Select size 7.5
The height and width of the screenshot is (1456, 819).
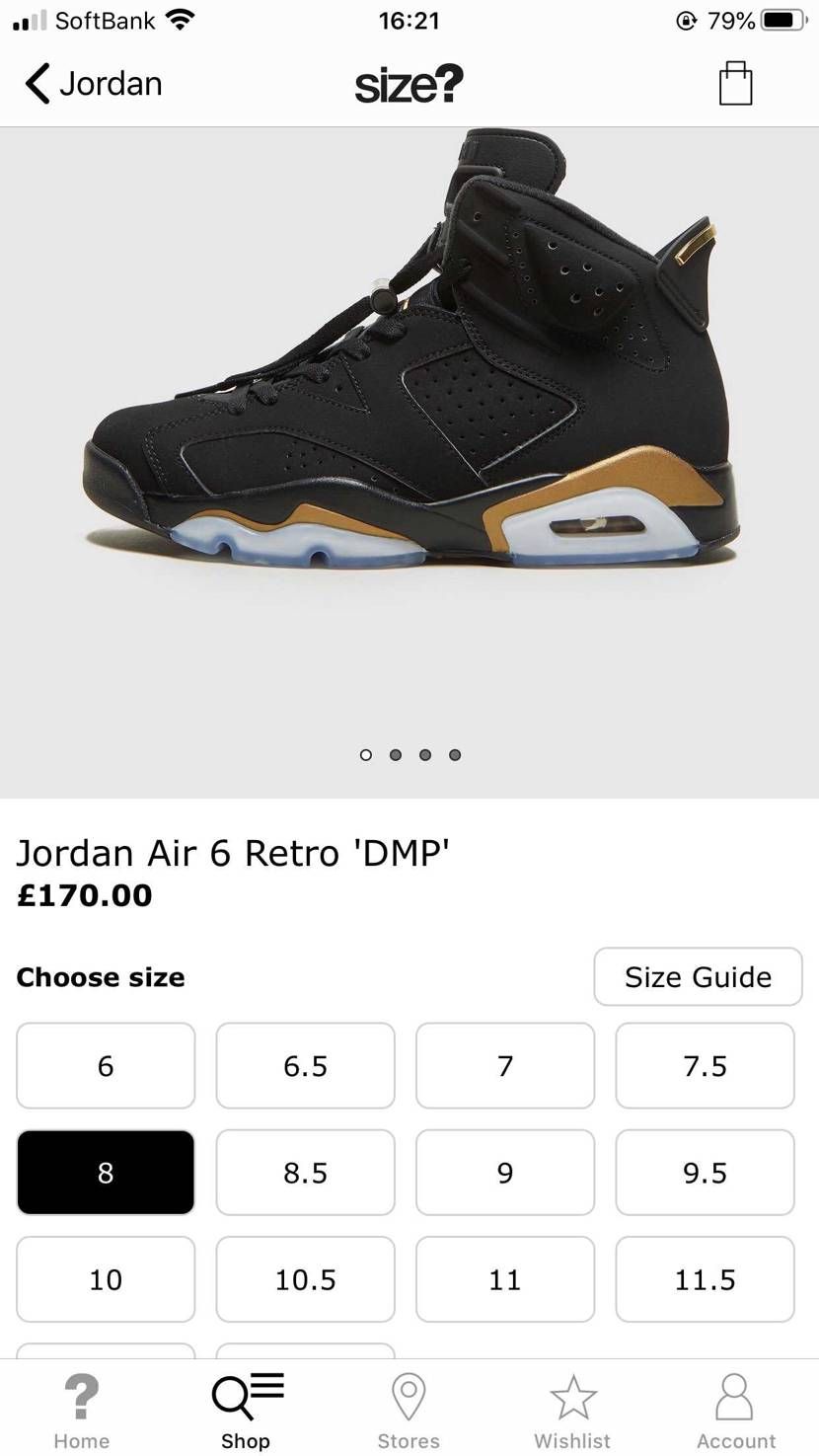click(x=705, y=1066)
